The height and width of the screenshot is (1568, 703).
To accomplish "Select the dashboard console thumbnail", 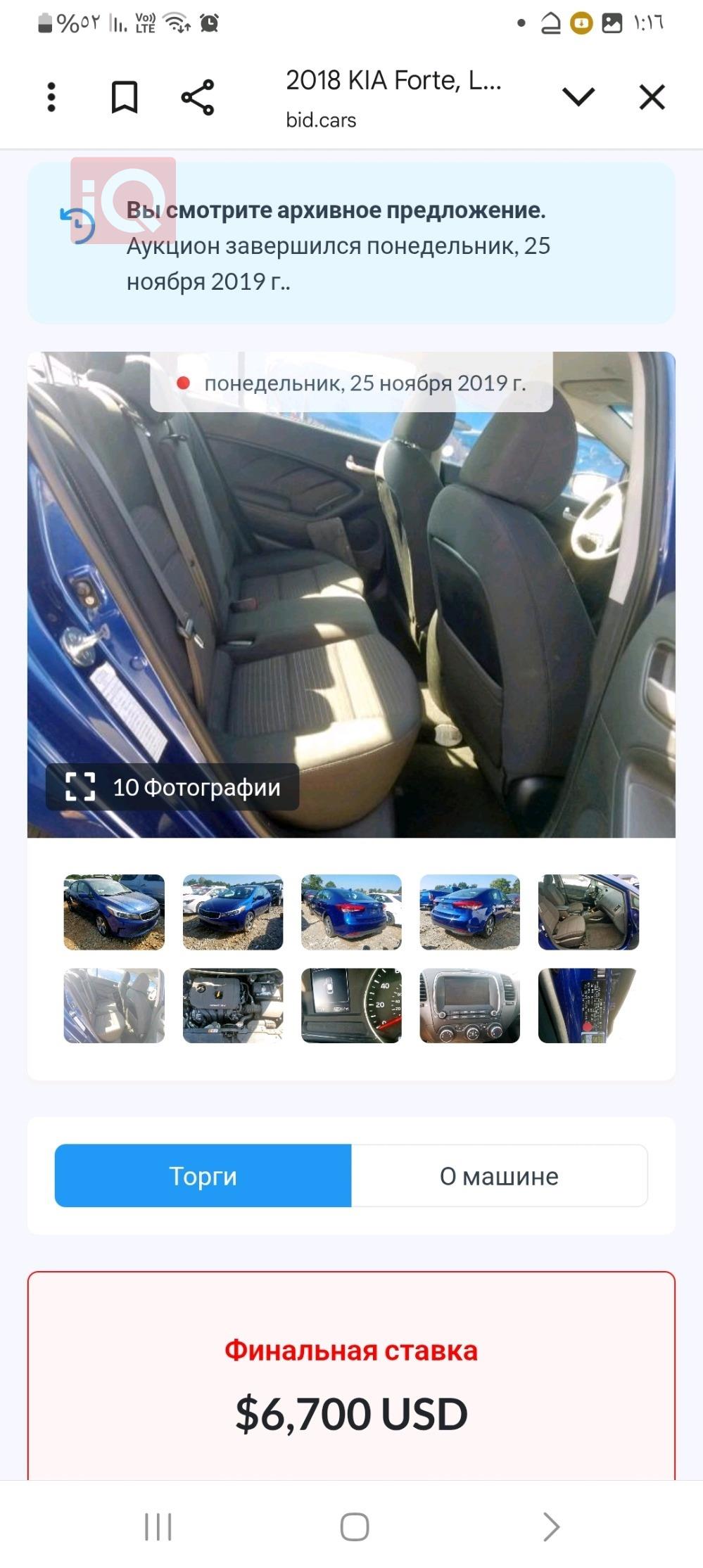I will (x=470, y=1005).
